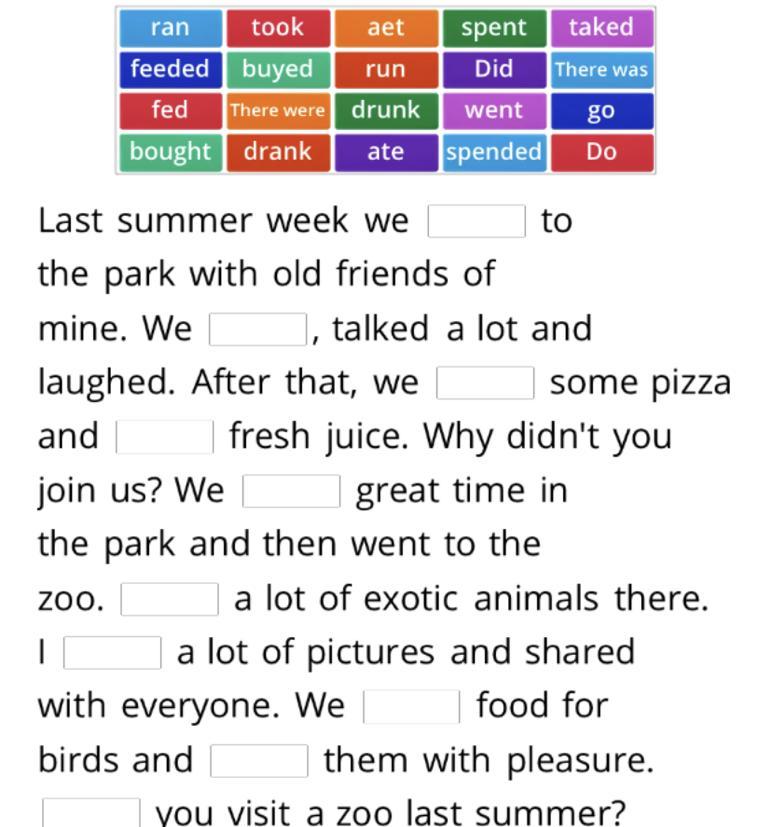Tap the blank before 'some pizza'
This screenshot has height=827, width=772.
[485, 383]
